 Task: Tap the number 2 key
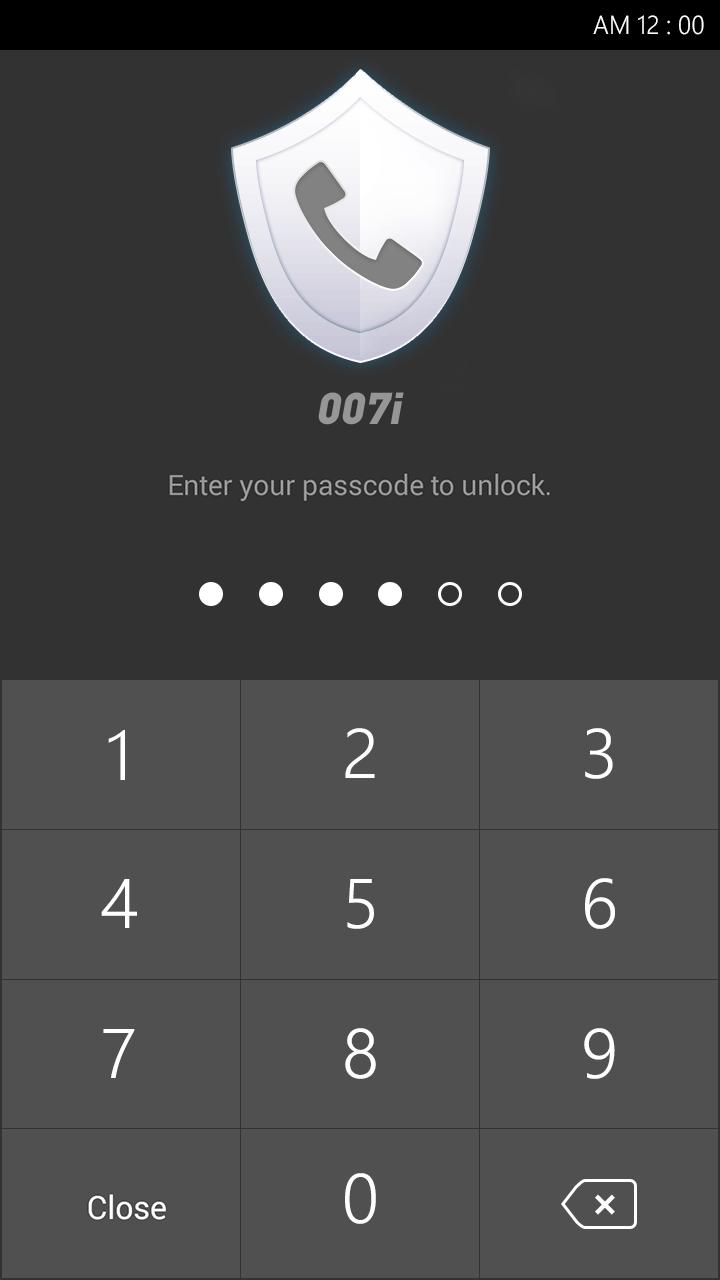coord(360,755)
